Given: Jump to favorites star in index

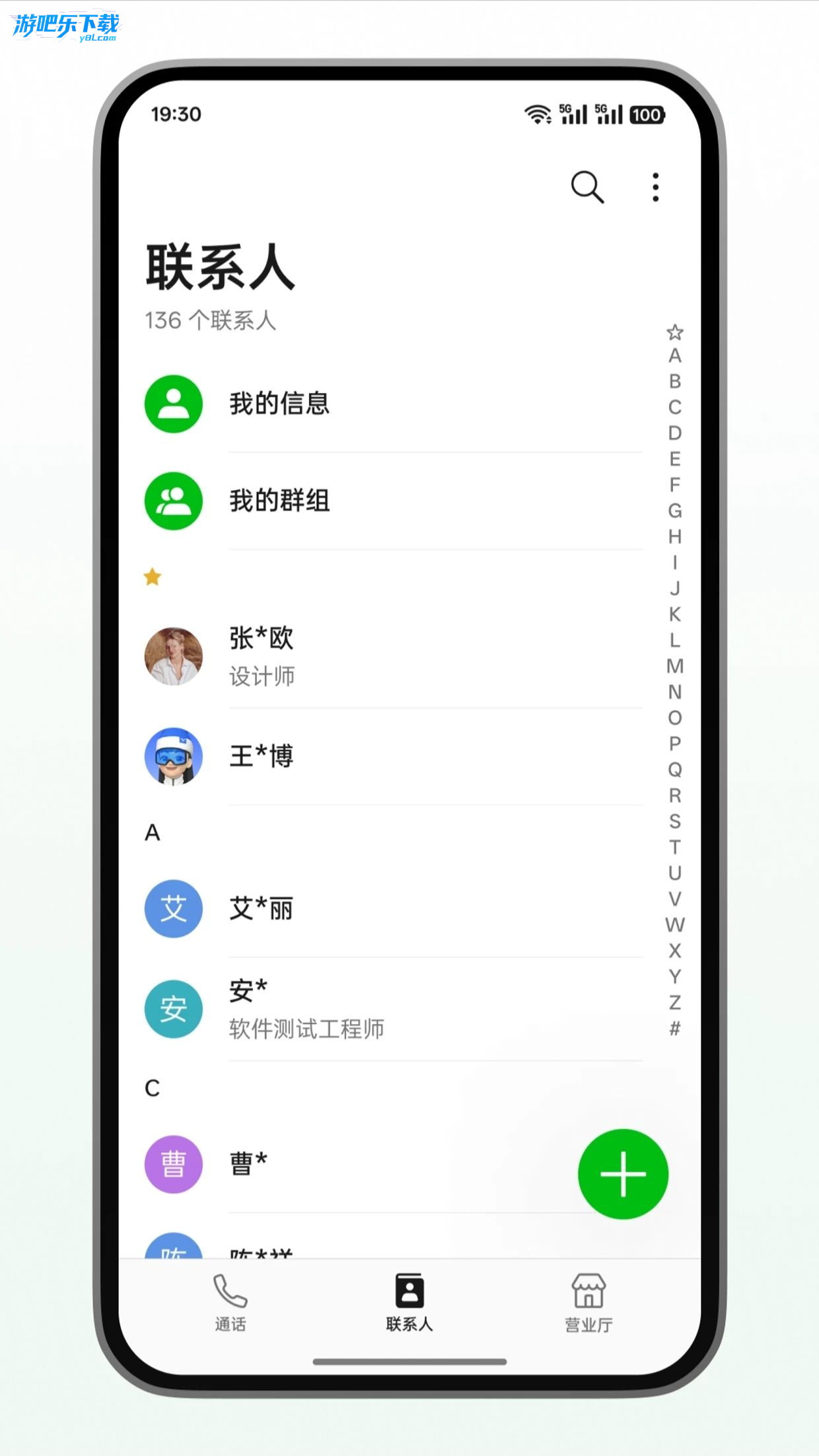Looking at the screenshot, I should [674, 332].
